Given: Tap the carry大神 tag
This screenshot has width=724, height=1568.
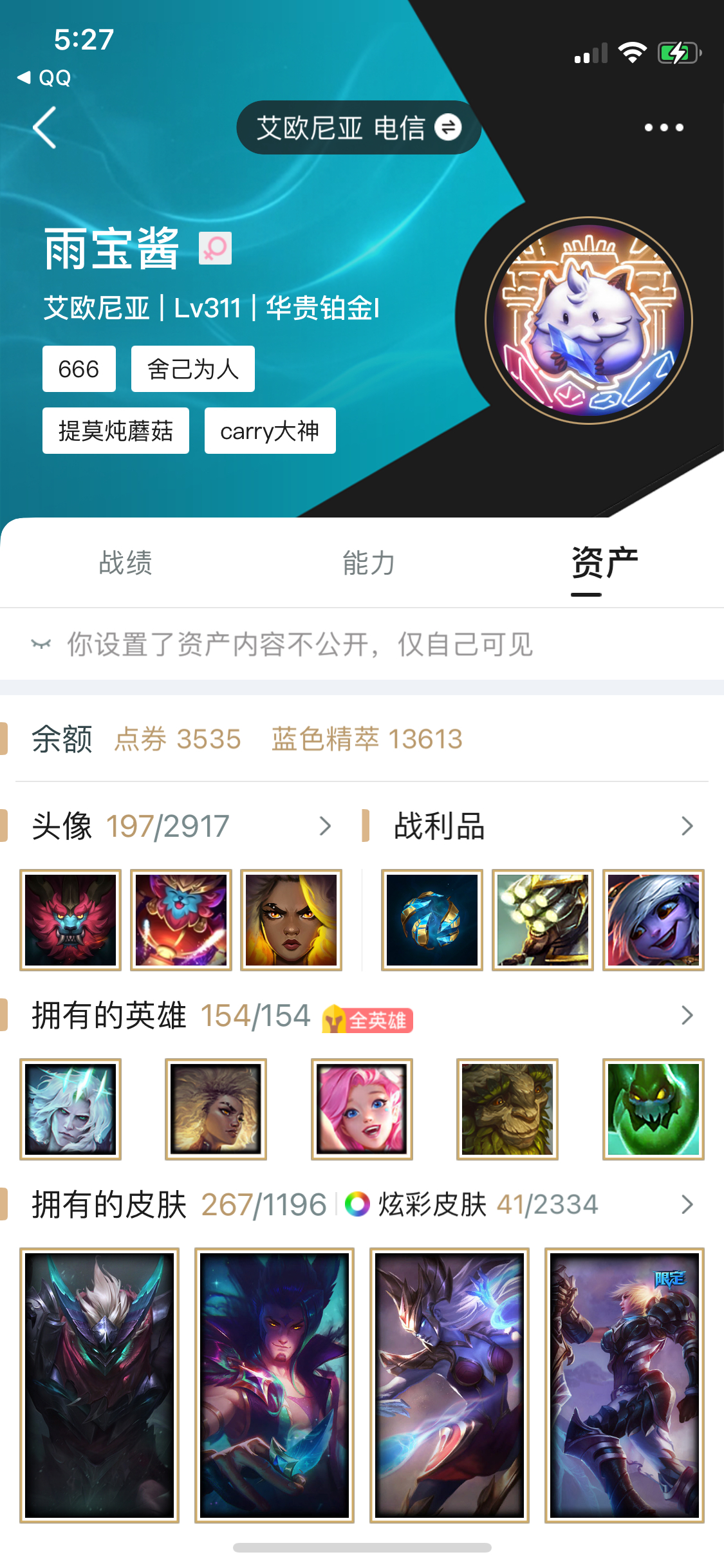Looking at the screenshot, I should click(270, 431).
